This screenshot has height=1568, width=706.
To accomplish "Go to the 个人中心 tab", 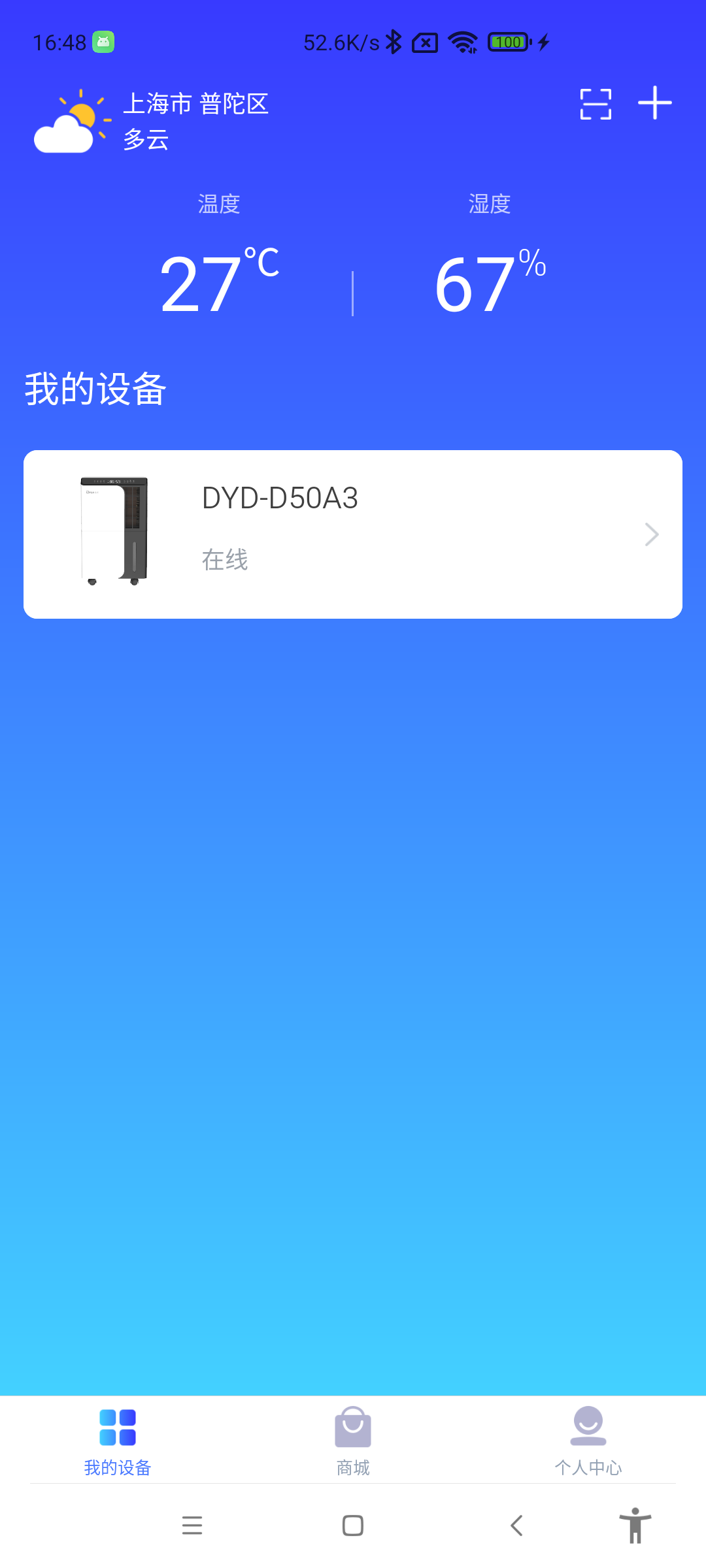I will click(588, 1441).
